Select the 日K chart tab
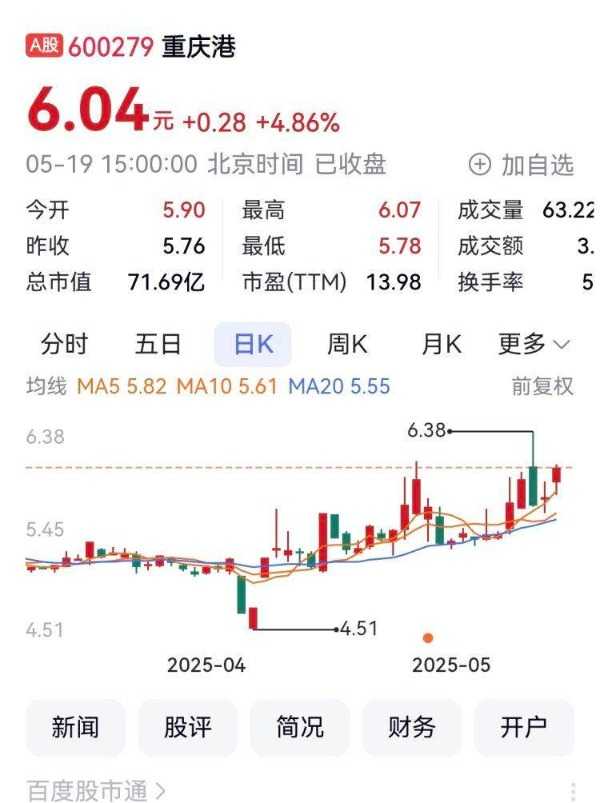The image size is (600, 803). point(252,345)
